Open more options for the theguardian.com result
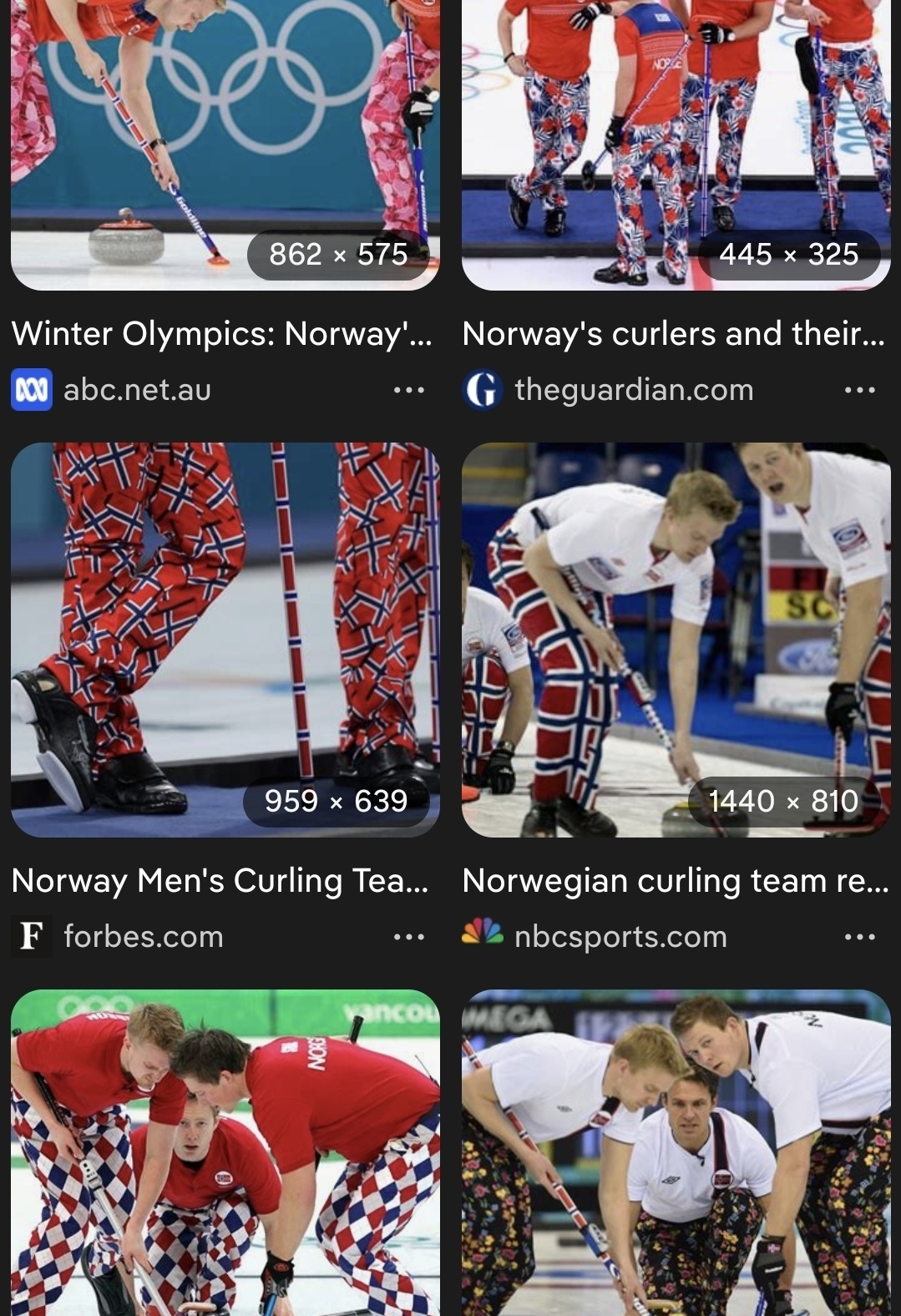 (x=860, y=390)
